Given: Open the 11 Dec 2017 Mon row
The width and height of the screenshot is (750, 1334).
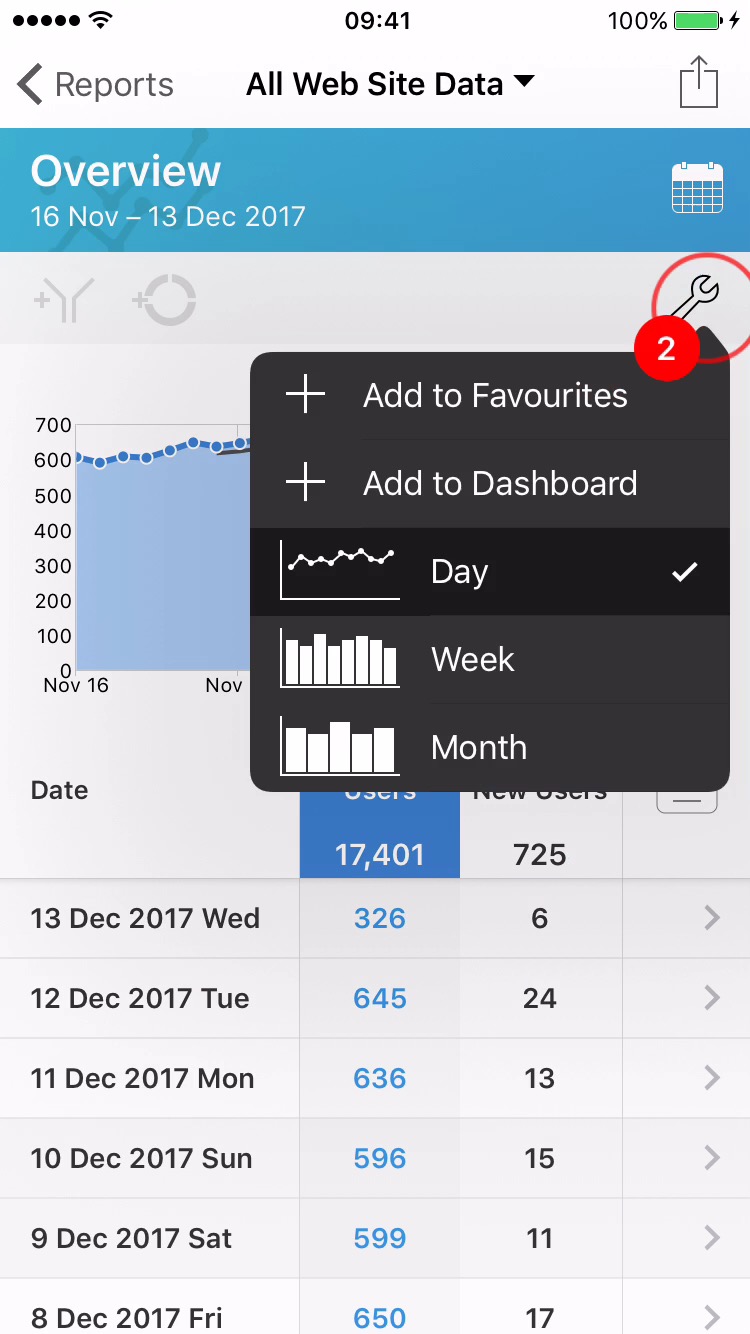Looking at the screenshot, I should 375,1078.
